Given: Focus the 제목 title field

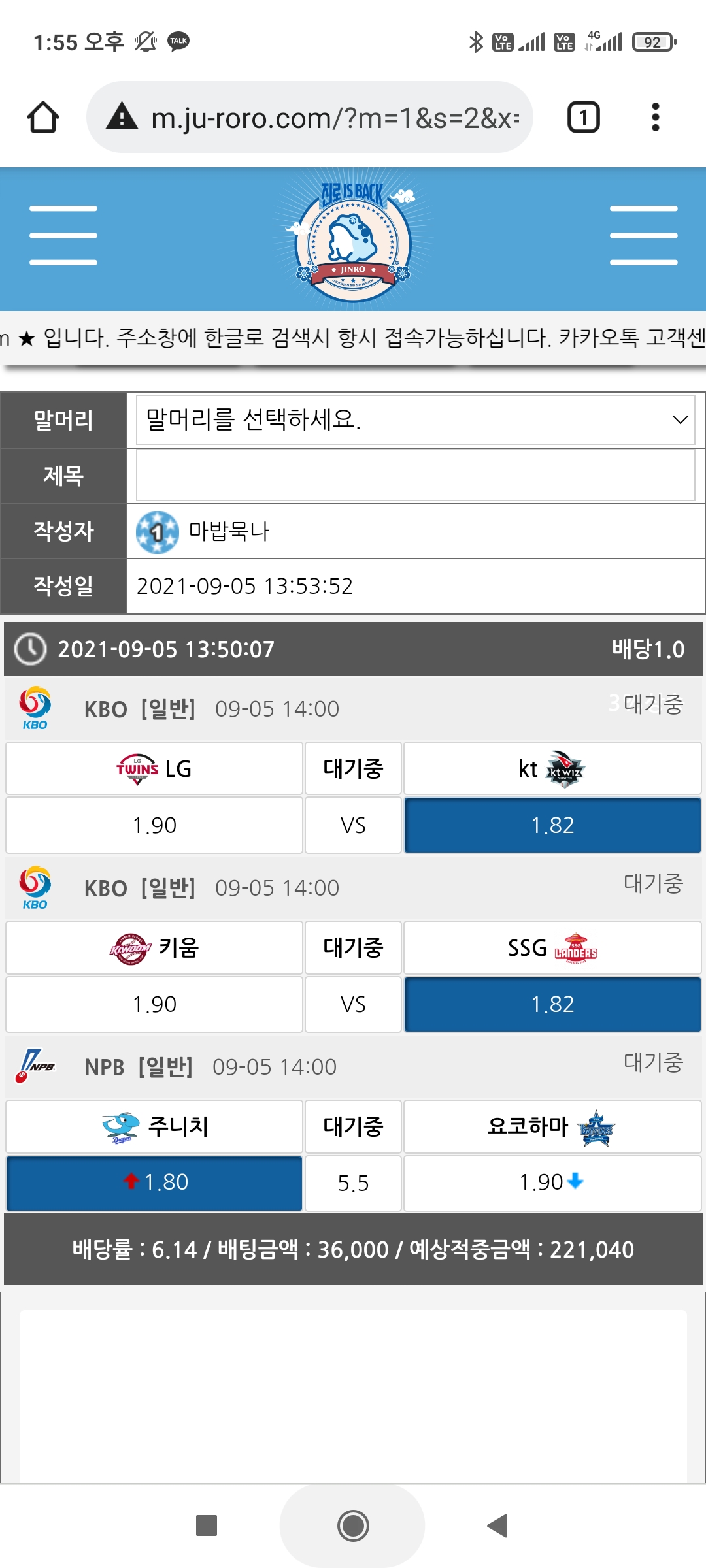Looking at the screenshot, I should 415,475.
